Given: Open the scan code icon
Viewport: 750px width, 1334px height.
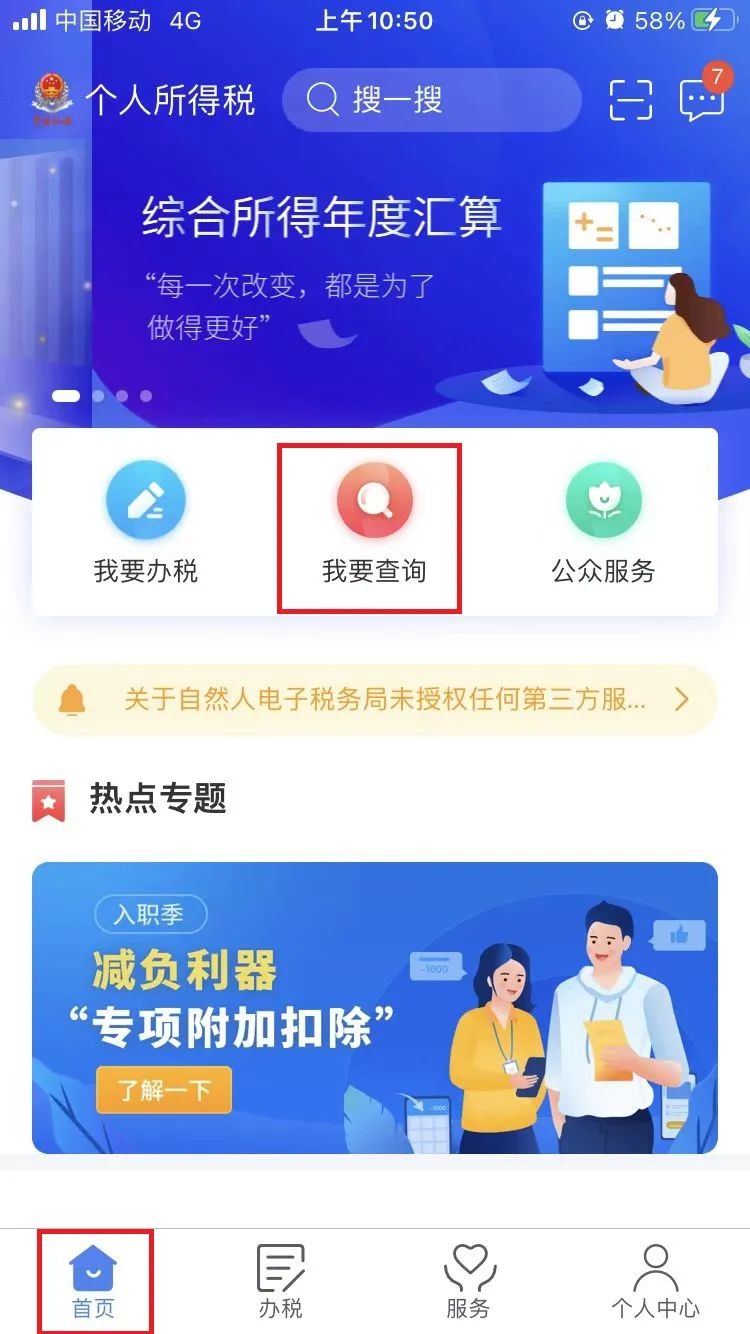Looking at the screenshot, I should point(631,99).
